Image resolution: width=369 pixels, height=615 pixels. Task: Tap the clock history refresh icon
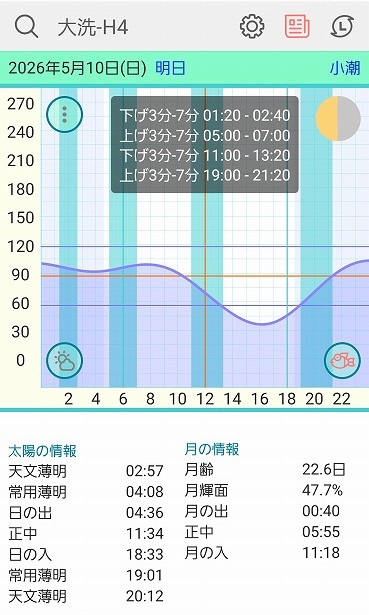point(342,26)
